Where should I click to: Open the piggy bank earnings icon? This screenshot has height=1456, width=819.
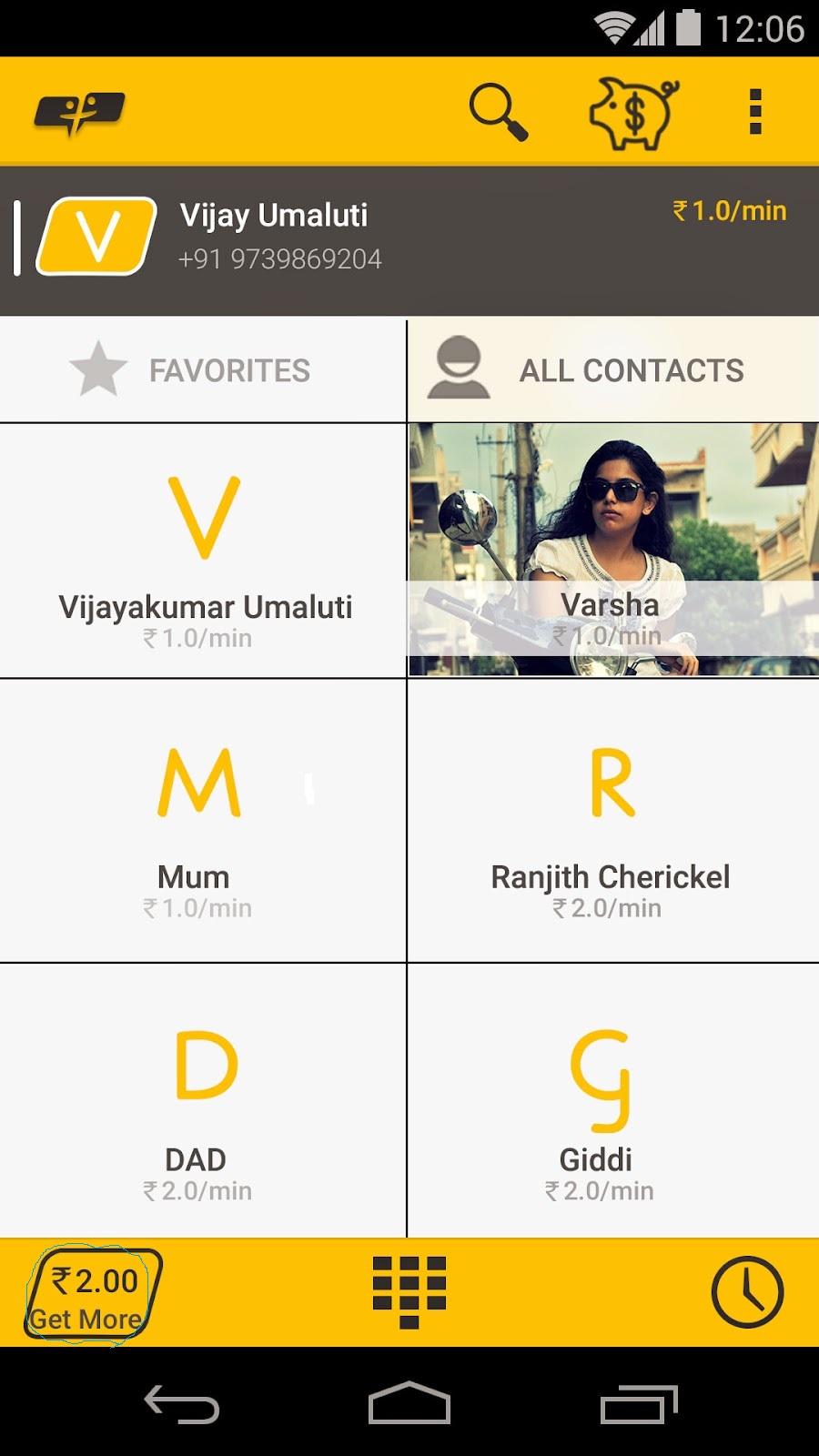tap(634, 112)
